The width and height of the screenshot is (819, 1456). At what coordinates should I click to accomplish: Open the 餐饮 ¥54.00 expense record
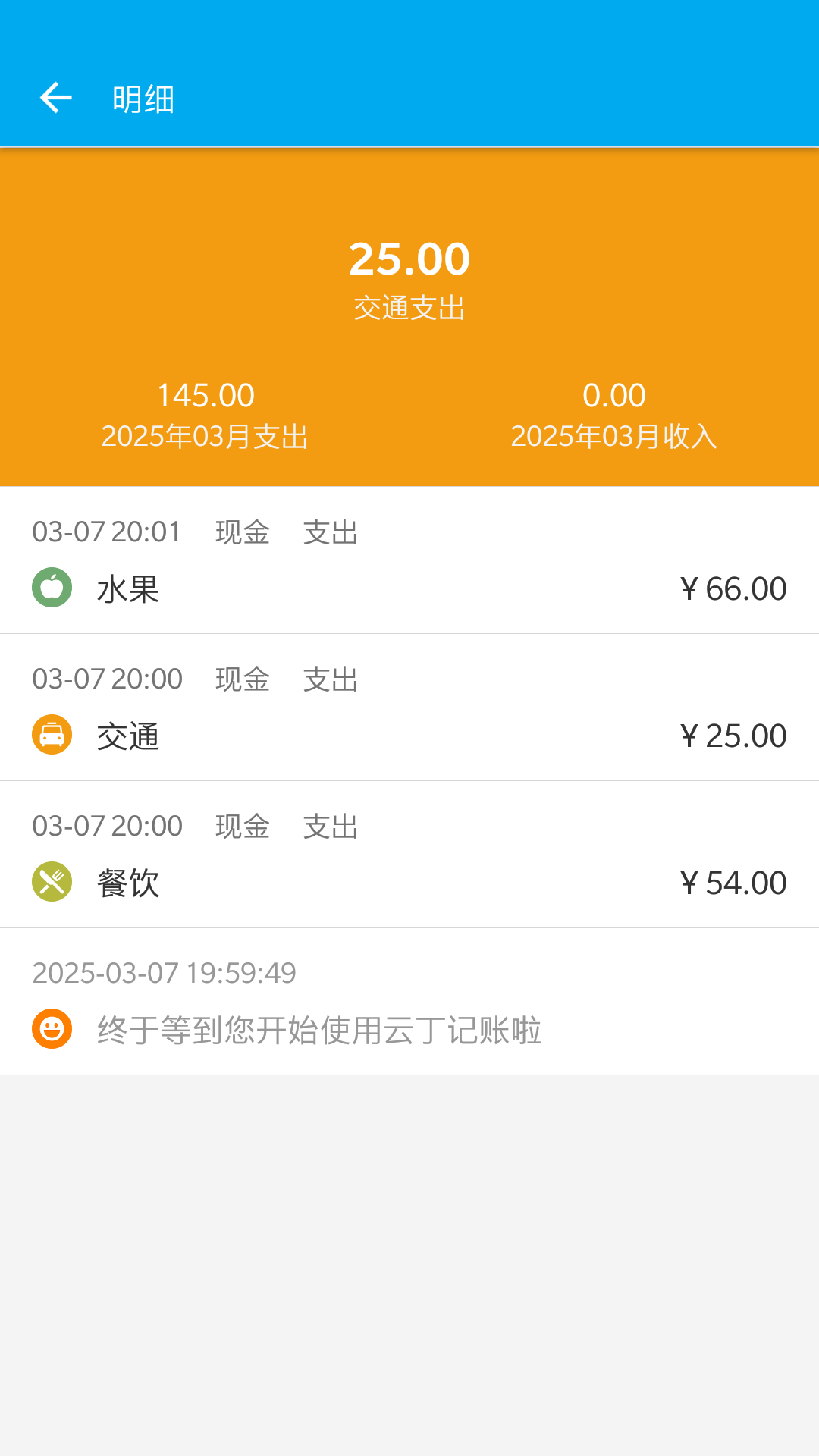(x=409, y=855)
